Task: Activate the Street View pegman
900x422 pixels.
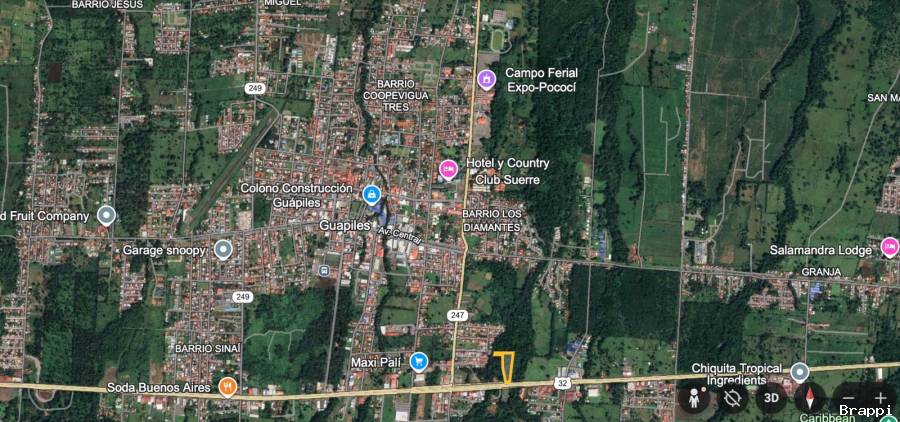Action: [x=695, y=398]
